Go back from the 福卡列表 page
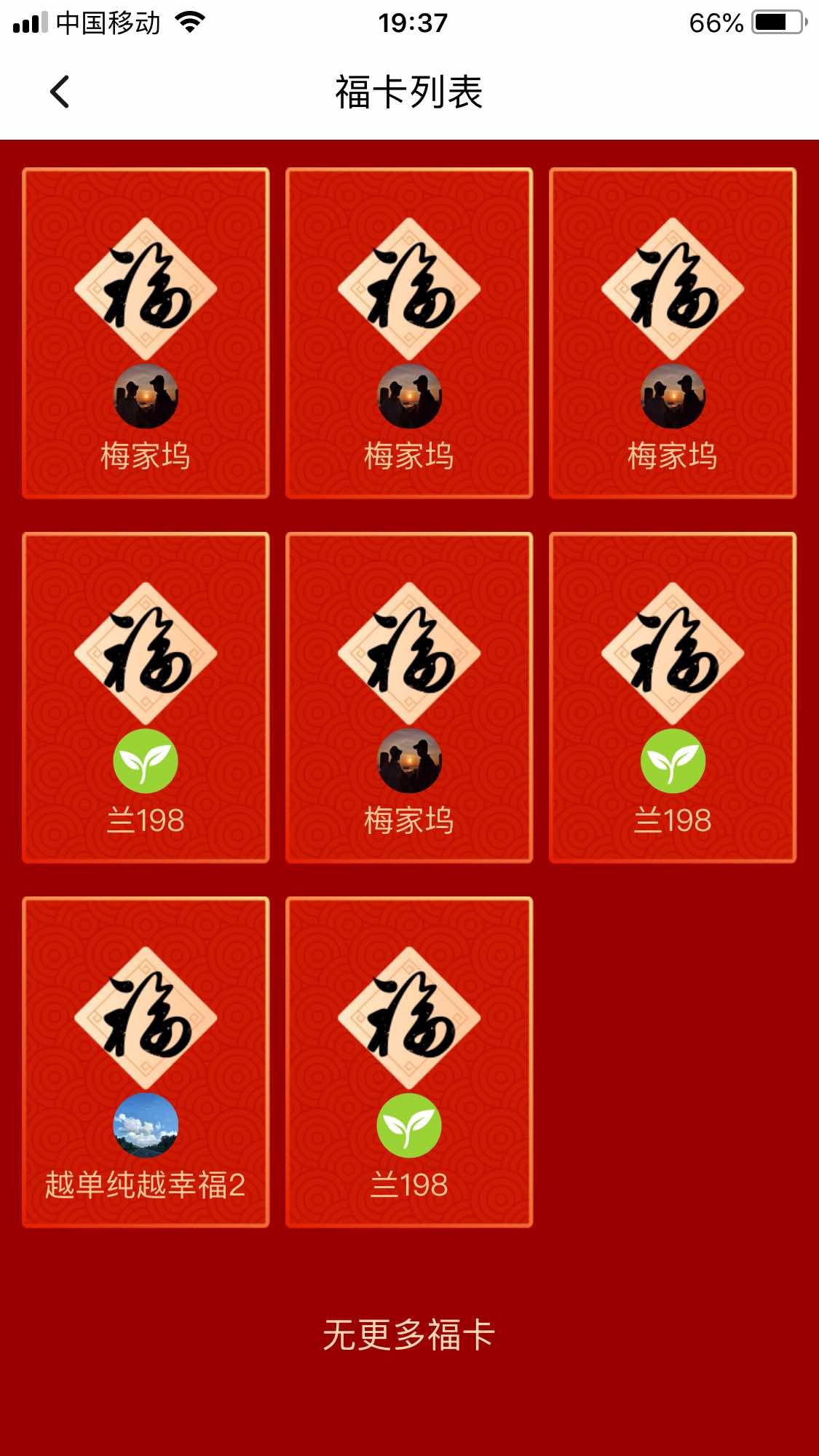 coord(60,92)
